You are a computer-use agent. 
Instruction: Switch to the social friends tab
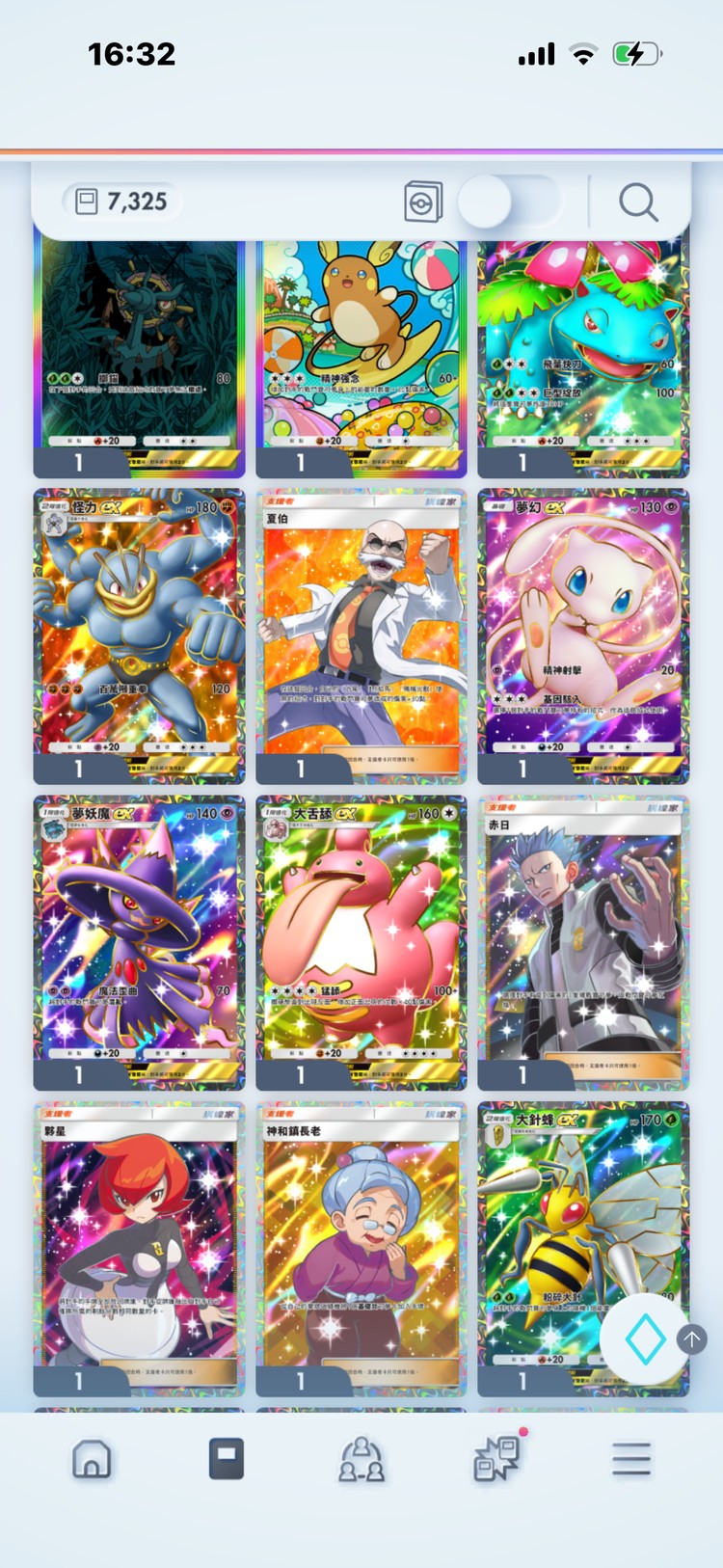(361, 1459)
